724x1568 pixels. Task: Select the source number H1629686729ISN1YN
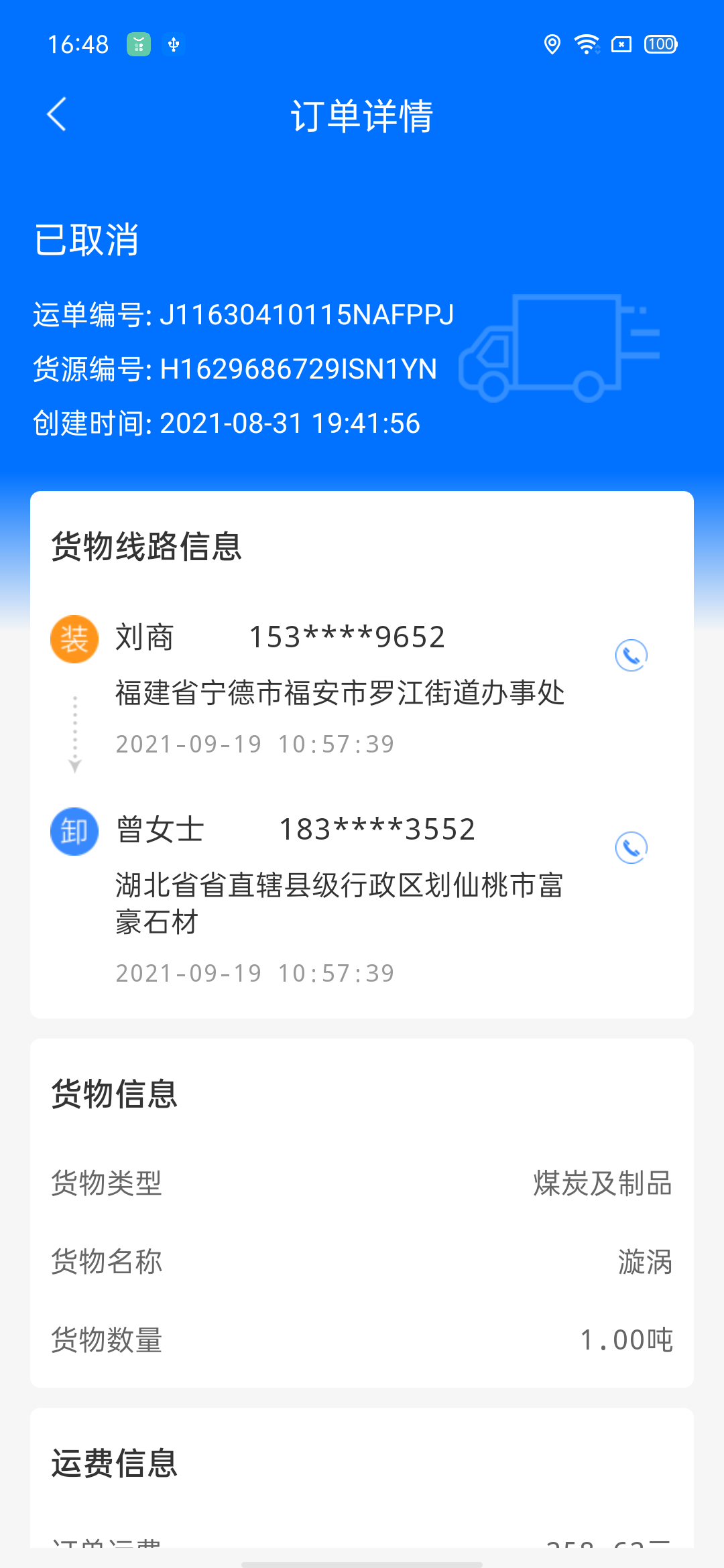[x=235, y=369]
